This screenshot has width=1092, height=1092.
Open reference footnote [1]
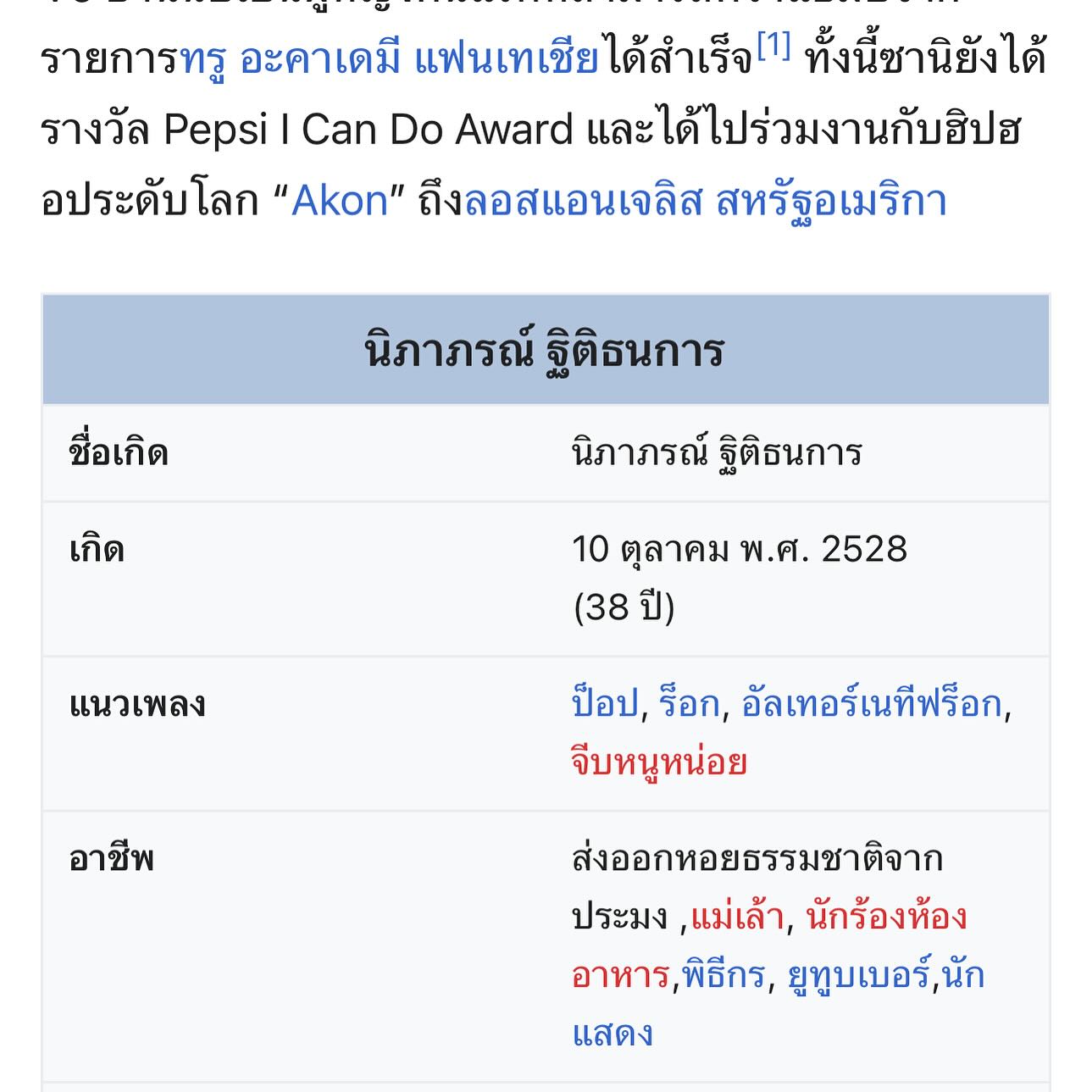773,47
